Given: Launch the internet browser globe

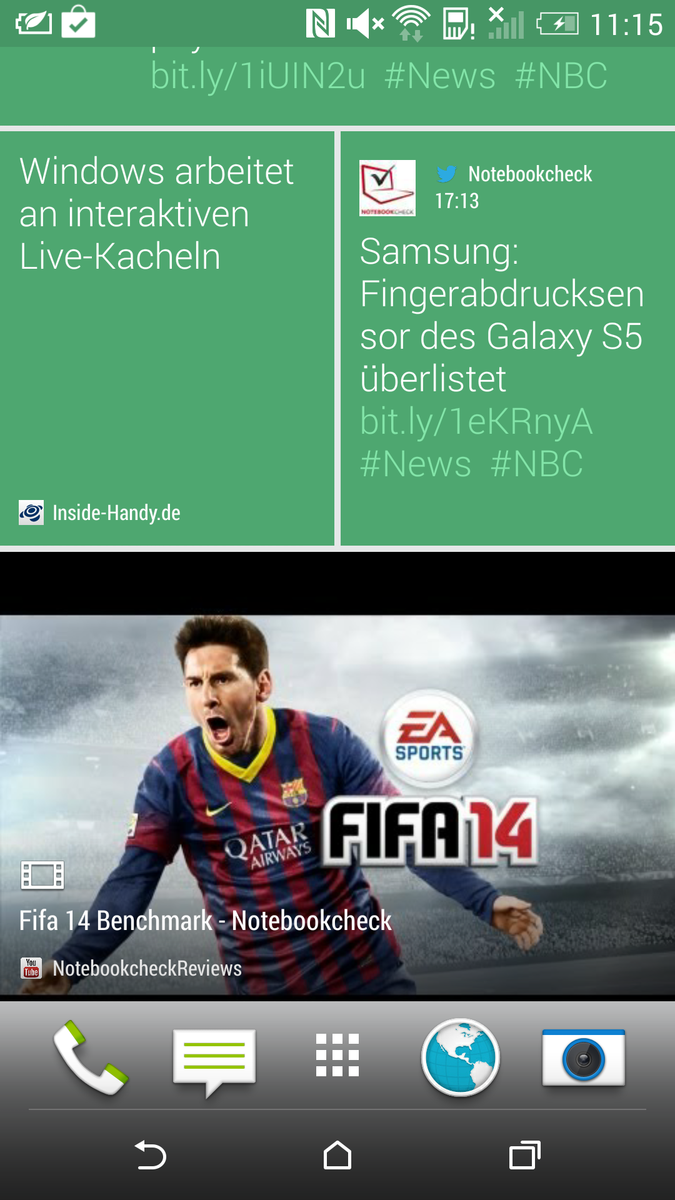Looking at the screenshot, I should click(x=460, y=1057).
